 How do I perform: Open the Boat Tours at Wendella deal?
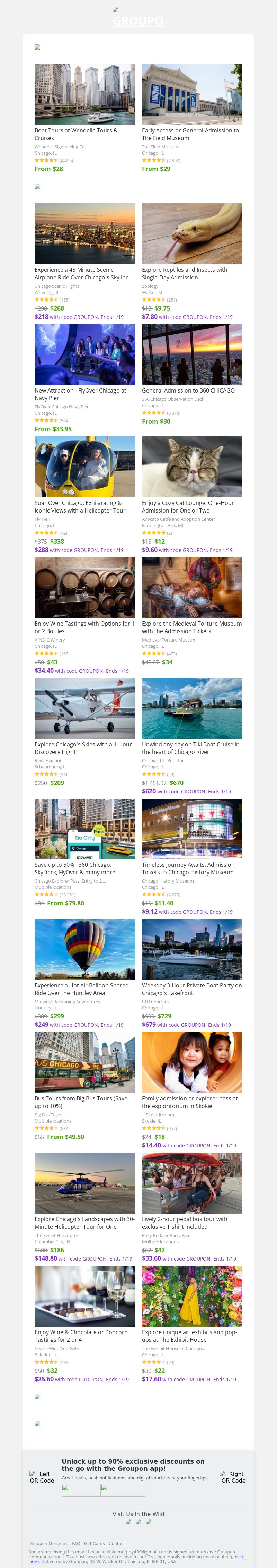[76, 134]
